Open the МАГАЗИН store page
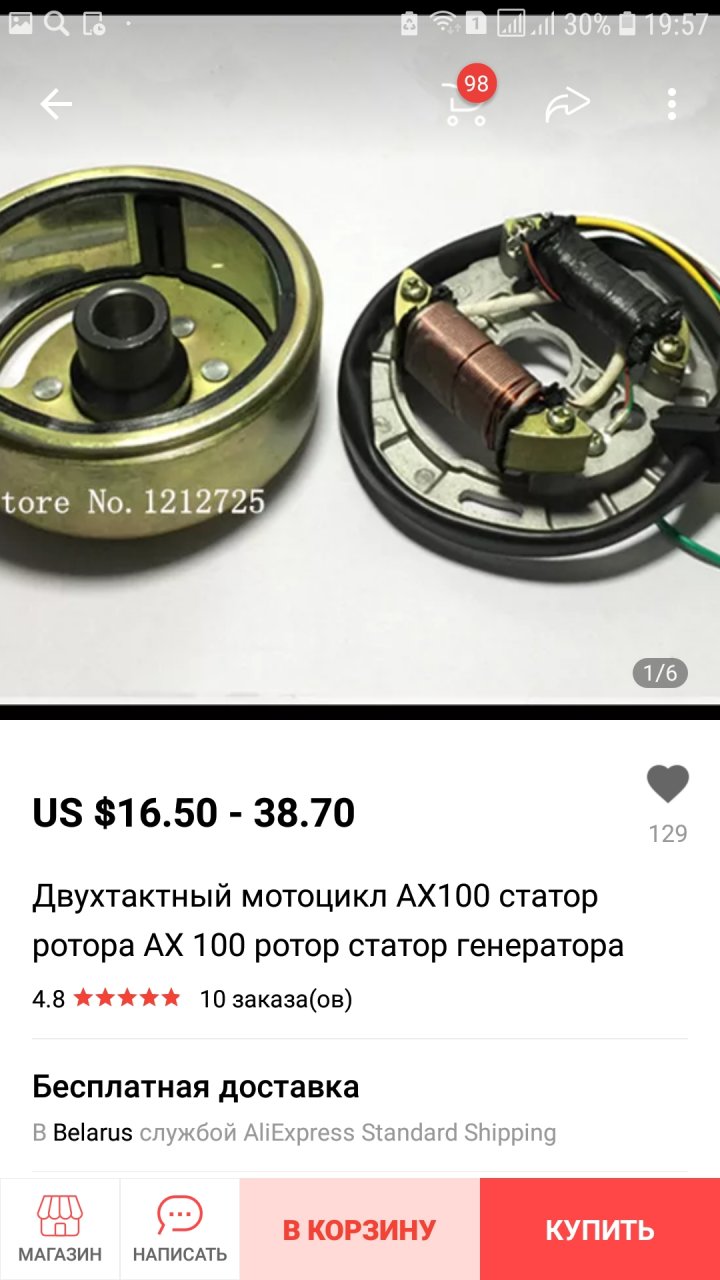Screen dimensions: 720x1280 pyautogui.click(x=60, y=1229)
